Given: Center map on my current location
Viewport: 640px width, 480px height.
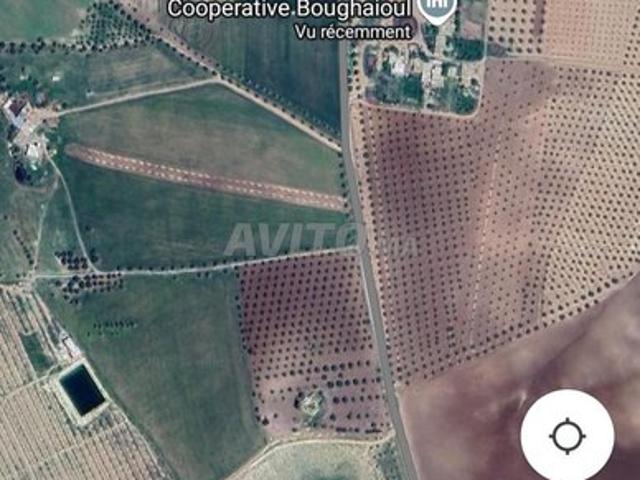Looking at the screenshot, I should [x=567, y=437].
